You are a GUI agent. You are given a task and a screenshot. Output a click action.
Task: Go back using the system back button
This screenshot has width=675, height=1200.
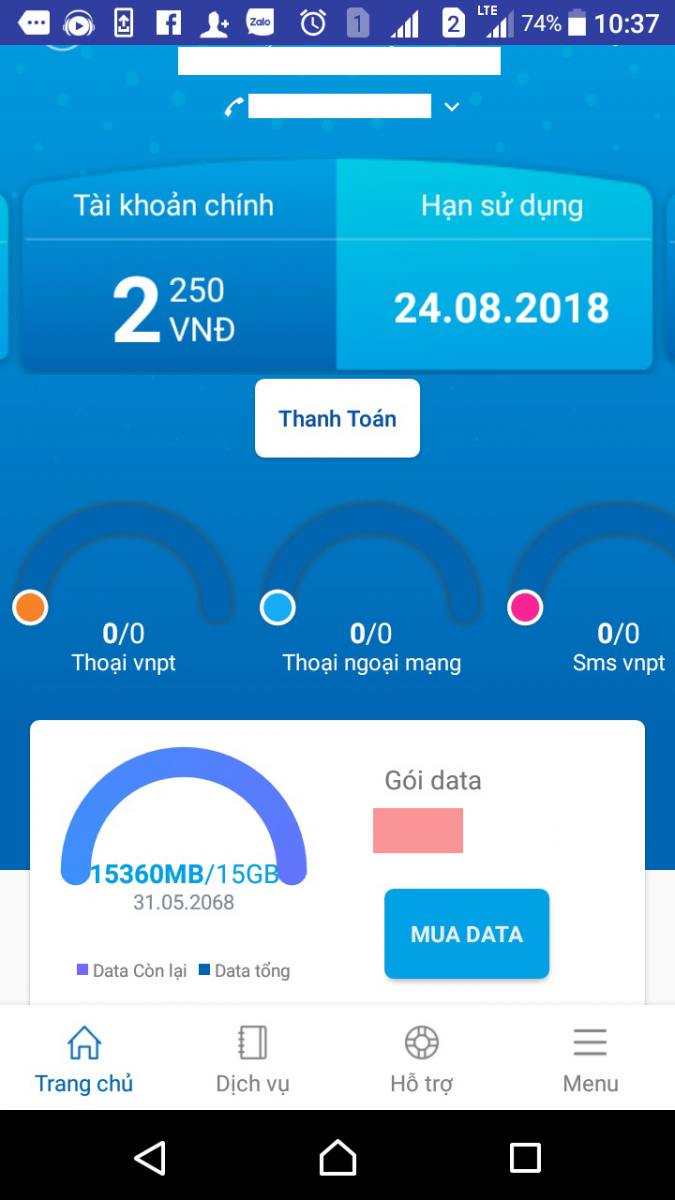click(149, 1158)
